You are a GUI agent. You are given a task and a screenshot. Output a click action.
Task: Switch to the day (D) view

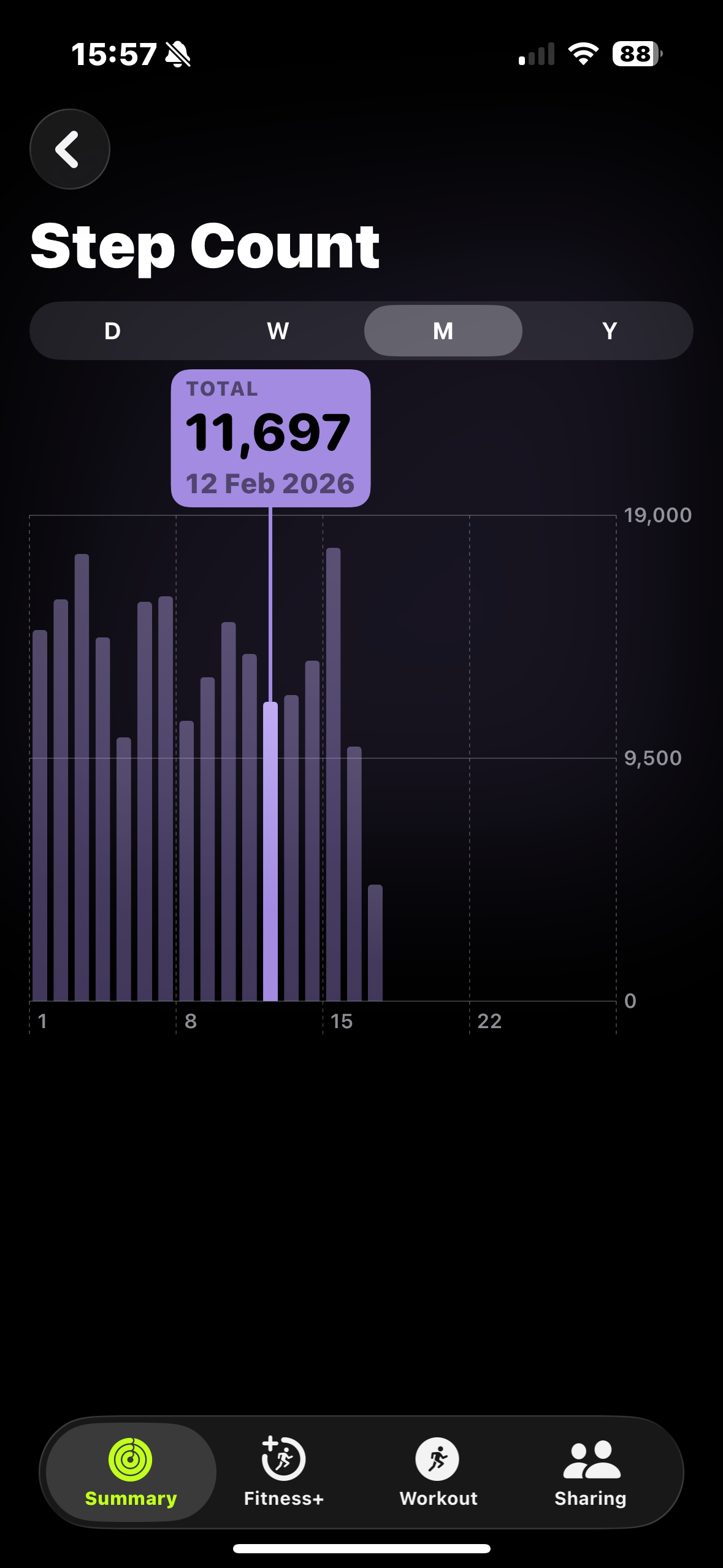pyautogui.click(x=112, y=331)
